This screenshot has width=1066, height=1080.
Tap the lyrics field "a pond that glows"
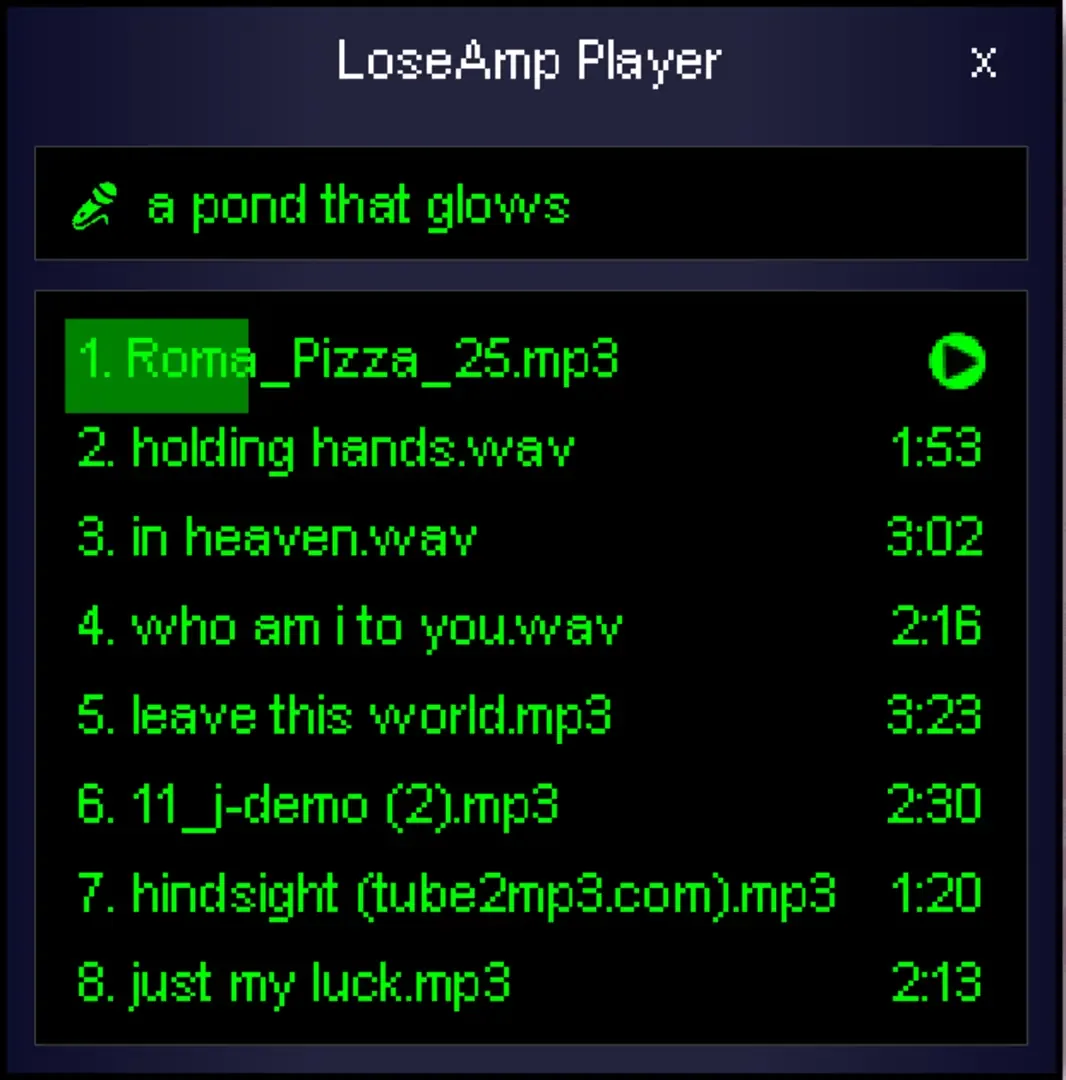point(530,205)
